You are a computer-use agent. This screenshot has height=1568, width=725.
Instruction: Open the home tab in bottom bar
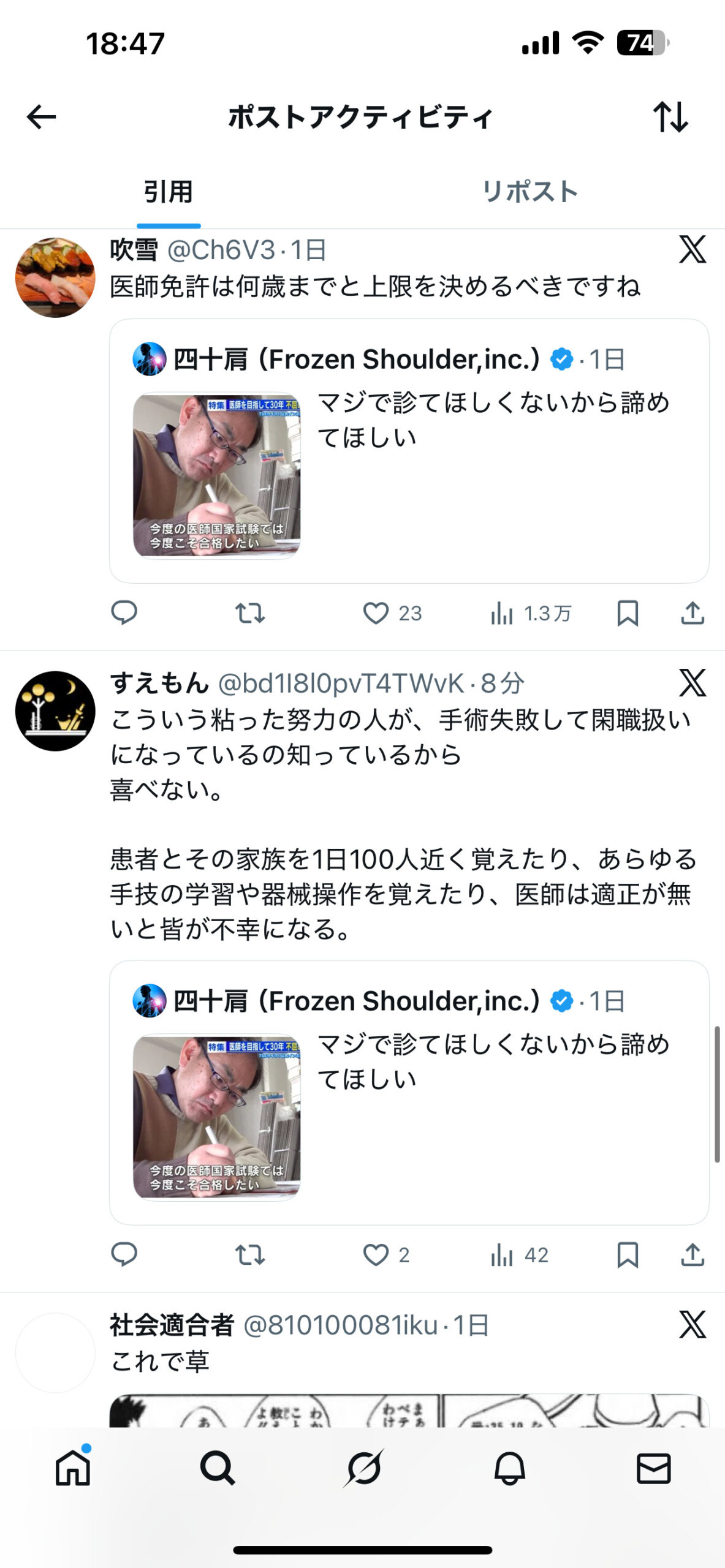pyautogui.click(x=73, y=1468)
